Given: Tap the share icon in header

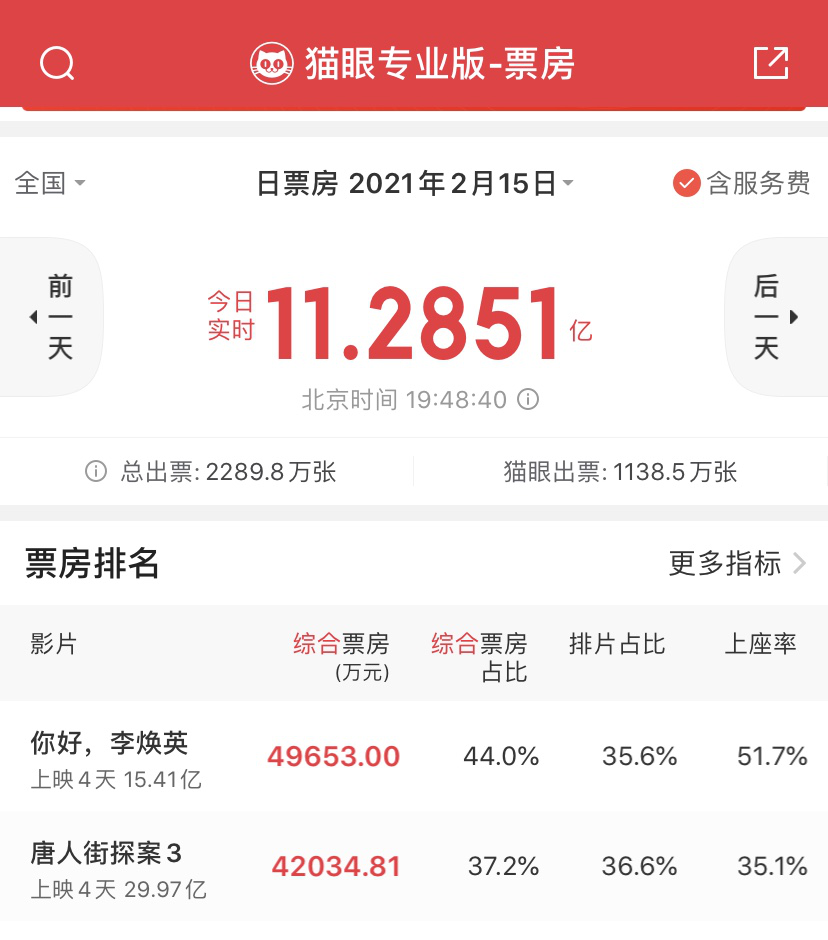Looking at the screenshot, I should pyautogui.click(x=770, y=63).
